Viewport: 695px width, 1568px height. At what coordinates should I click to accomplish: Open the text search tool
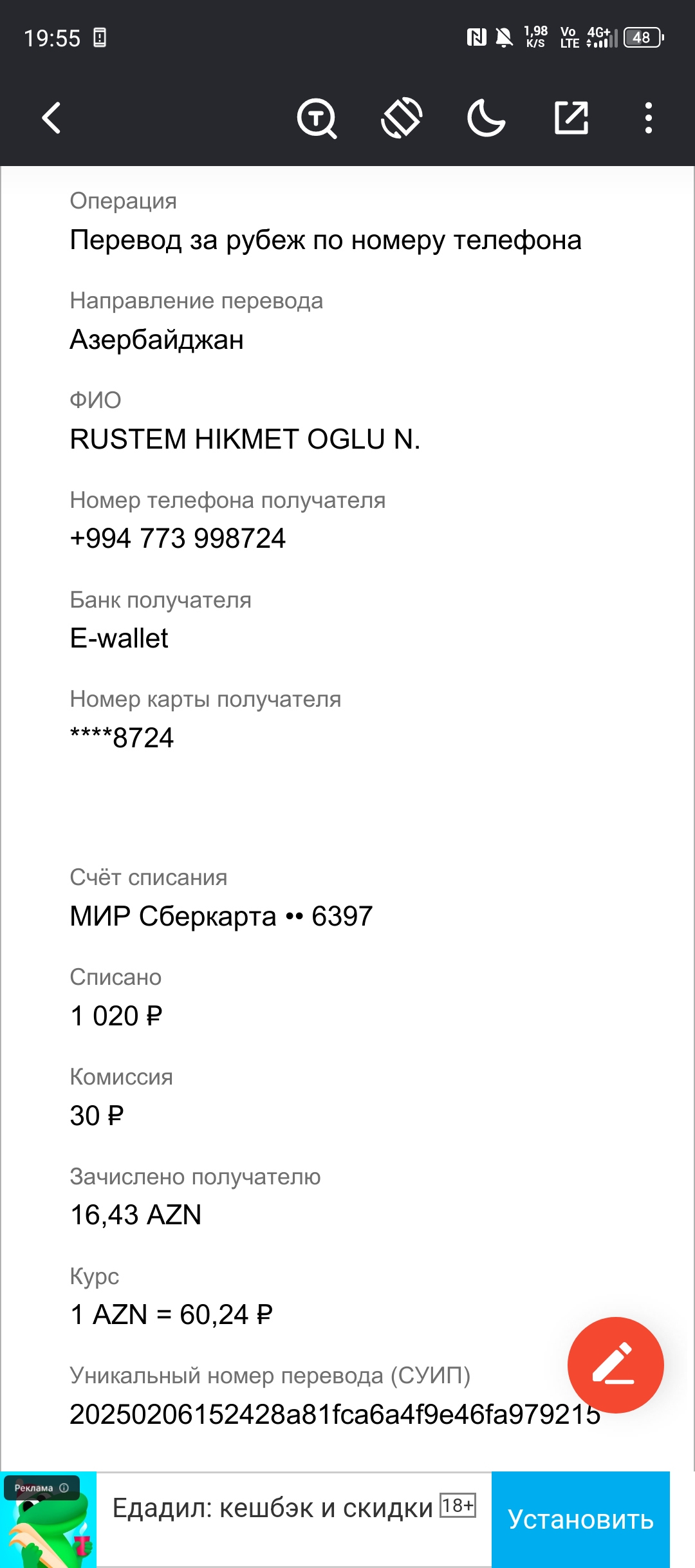(317, 118)
